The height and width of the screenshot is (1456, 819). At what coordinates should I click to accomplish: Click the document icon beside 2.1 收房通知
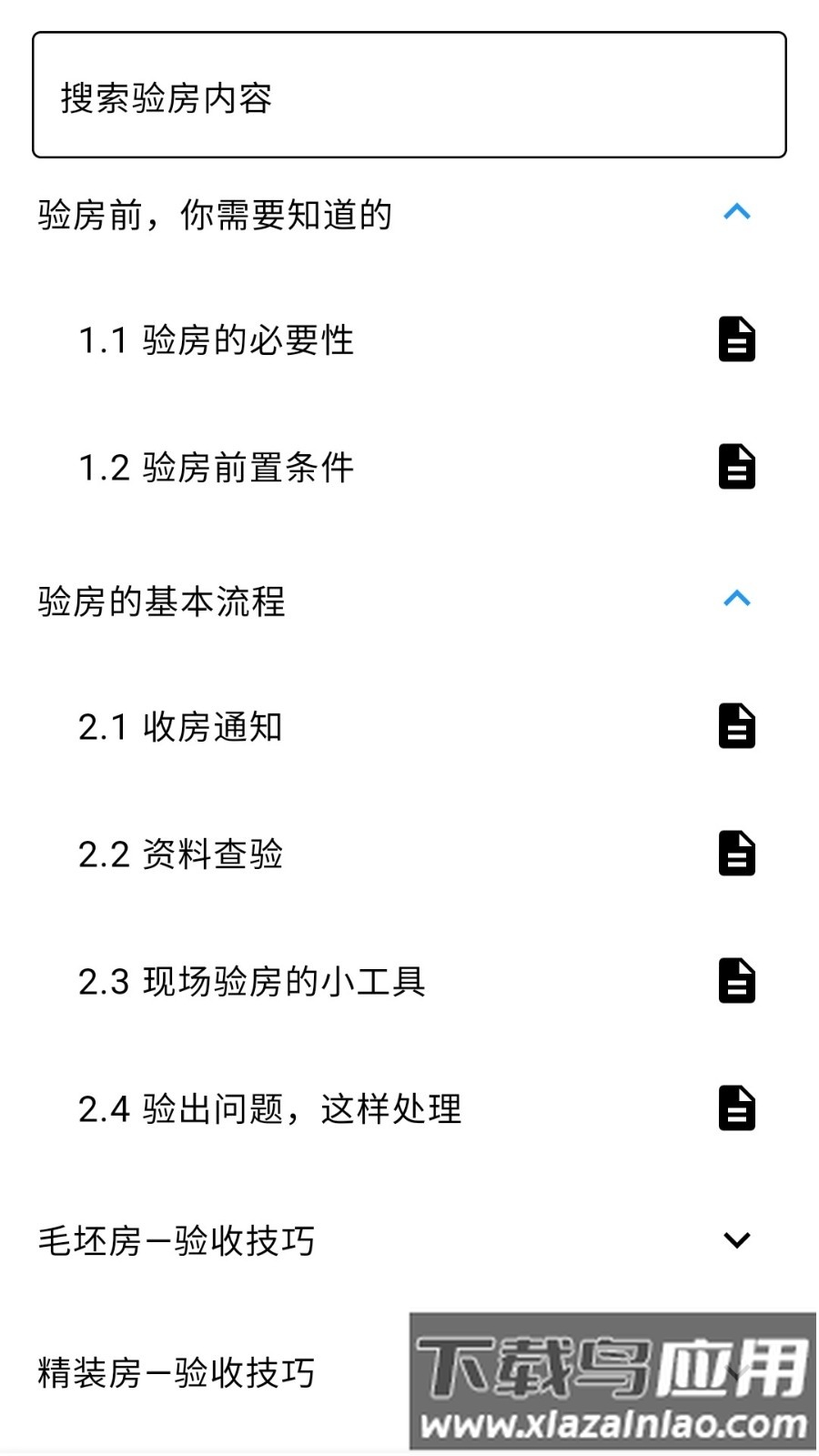[738, 727]
